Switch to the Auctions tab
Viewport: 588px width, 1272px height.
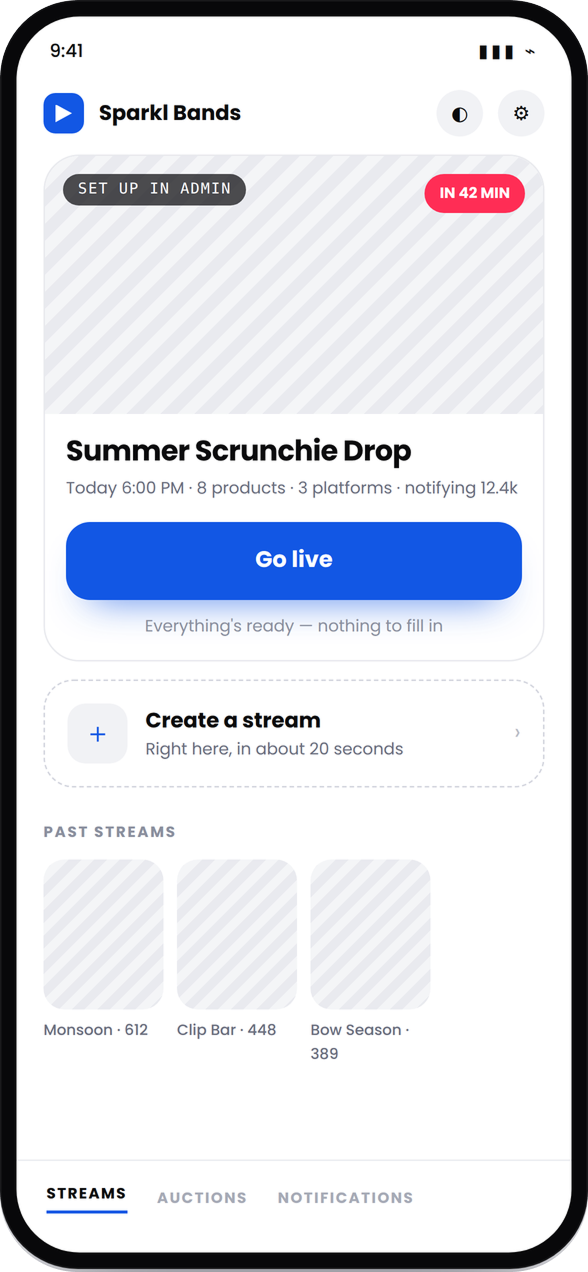pos(202,1197)
